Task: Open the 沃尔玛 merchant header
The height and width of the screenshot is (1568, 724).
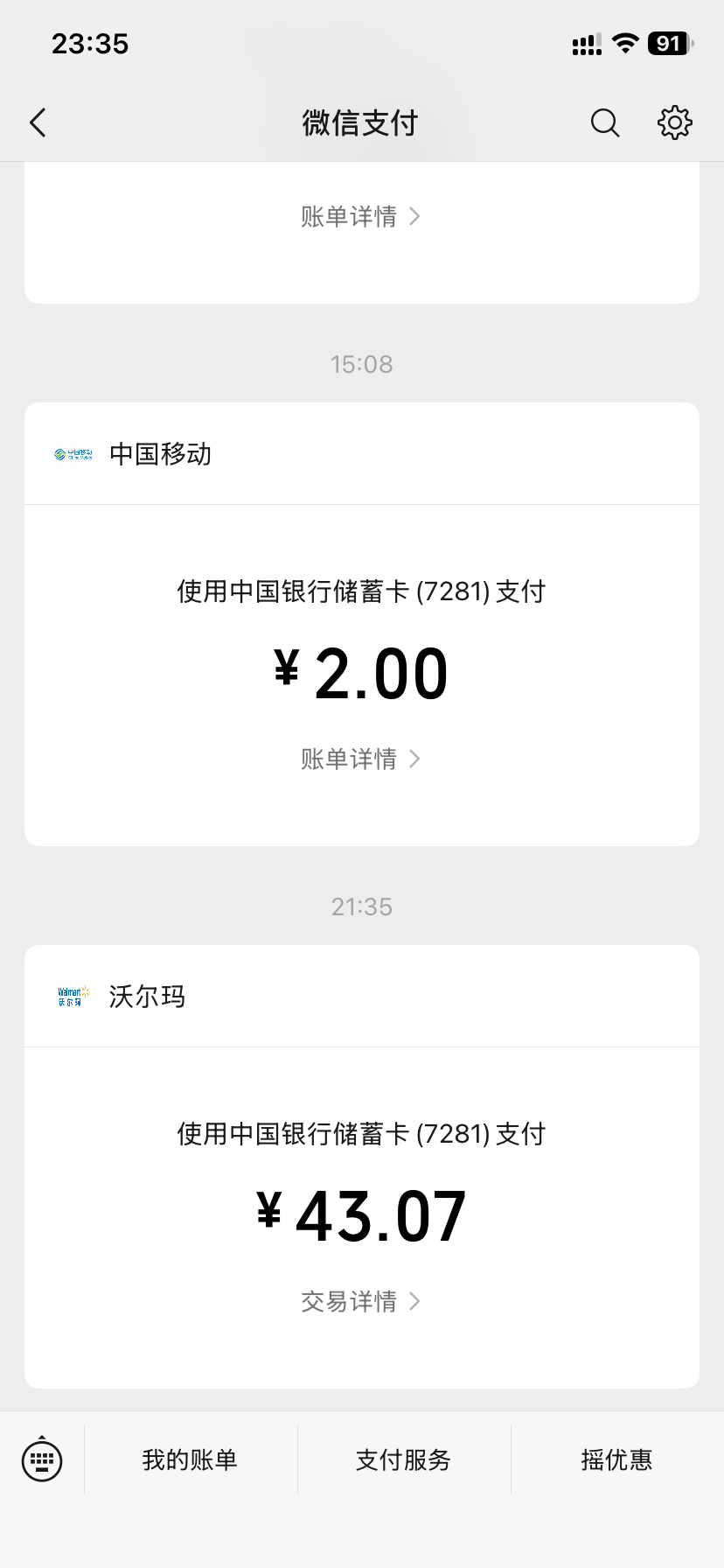Action: pyautogui.click(x=147, y=997)
